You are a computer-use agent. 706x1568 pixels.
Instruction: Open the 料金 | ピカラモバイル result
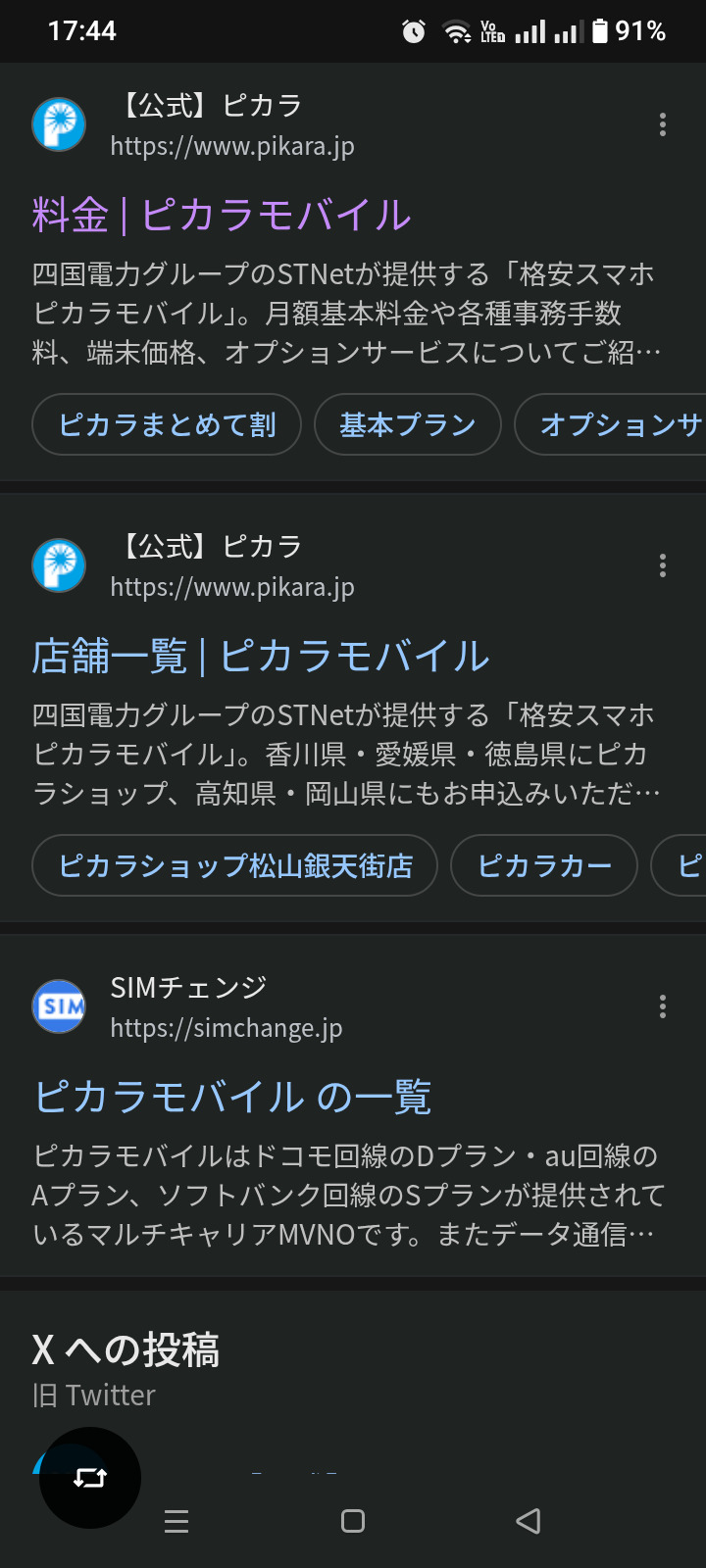point(222,215)
